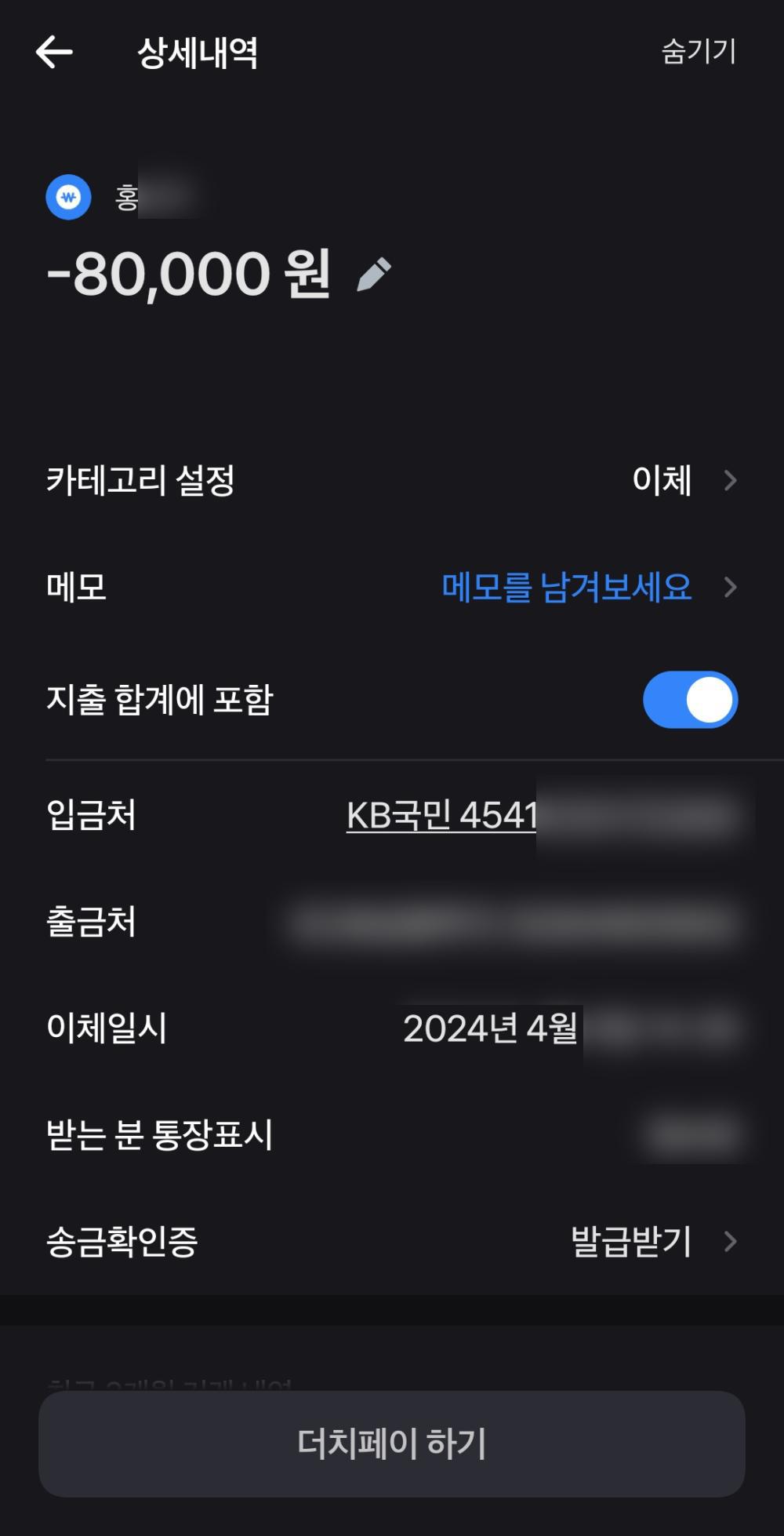The width and height of the screenshot is (784, 1536).
Task: Edit the -80,000 원 amount with the pencil
Action: [x=374, y=275]
